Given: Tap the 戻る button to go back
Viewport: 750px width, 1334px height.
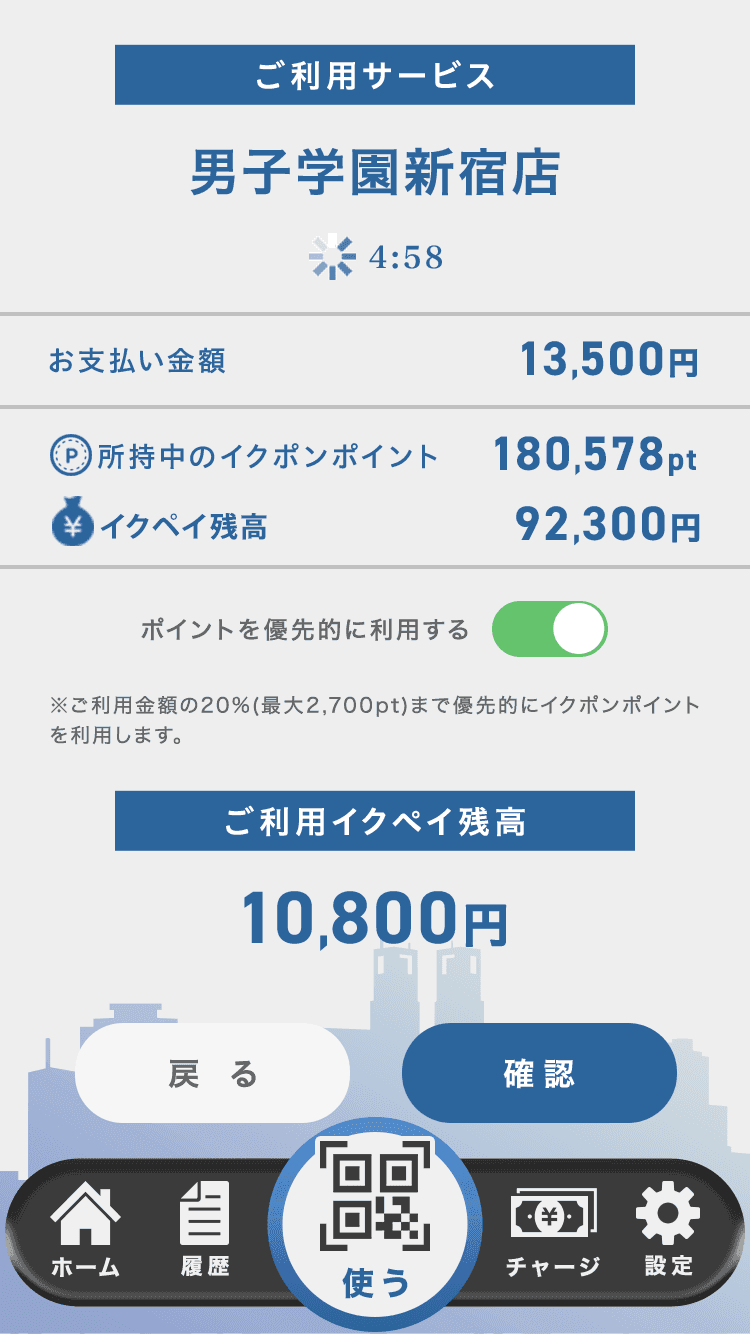Looking at the screenshot, I should (212, 1073).
